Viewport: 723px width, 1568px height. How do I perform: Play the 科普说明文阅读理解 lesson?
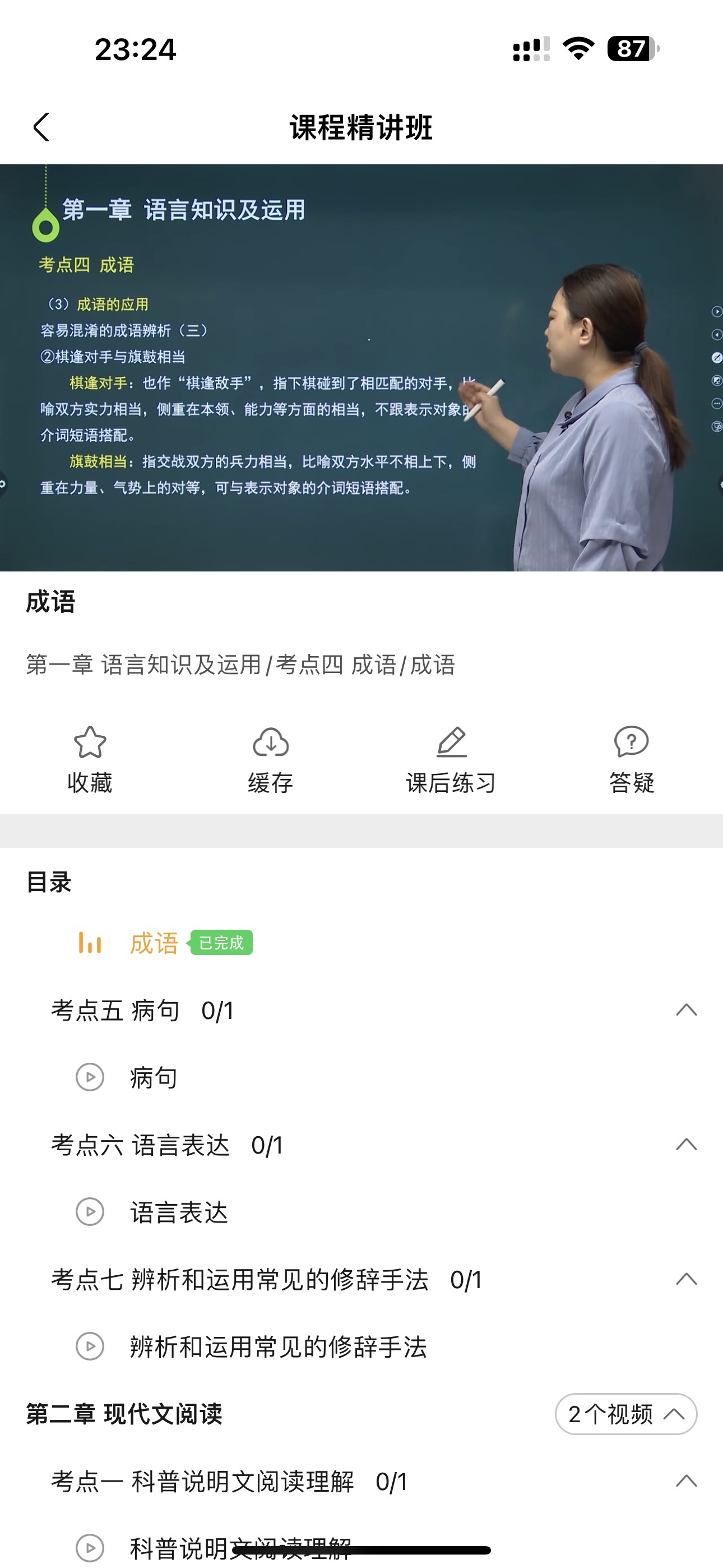(x=241, y=1547)
